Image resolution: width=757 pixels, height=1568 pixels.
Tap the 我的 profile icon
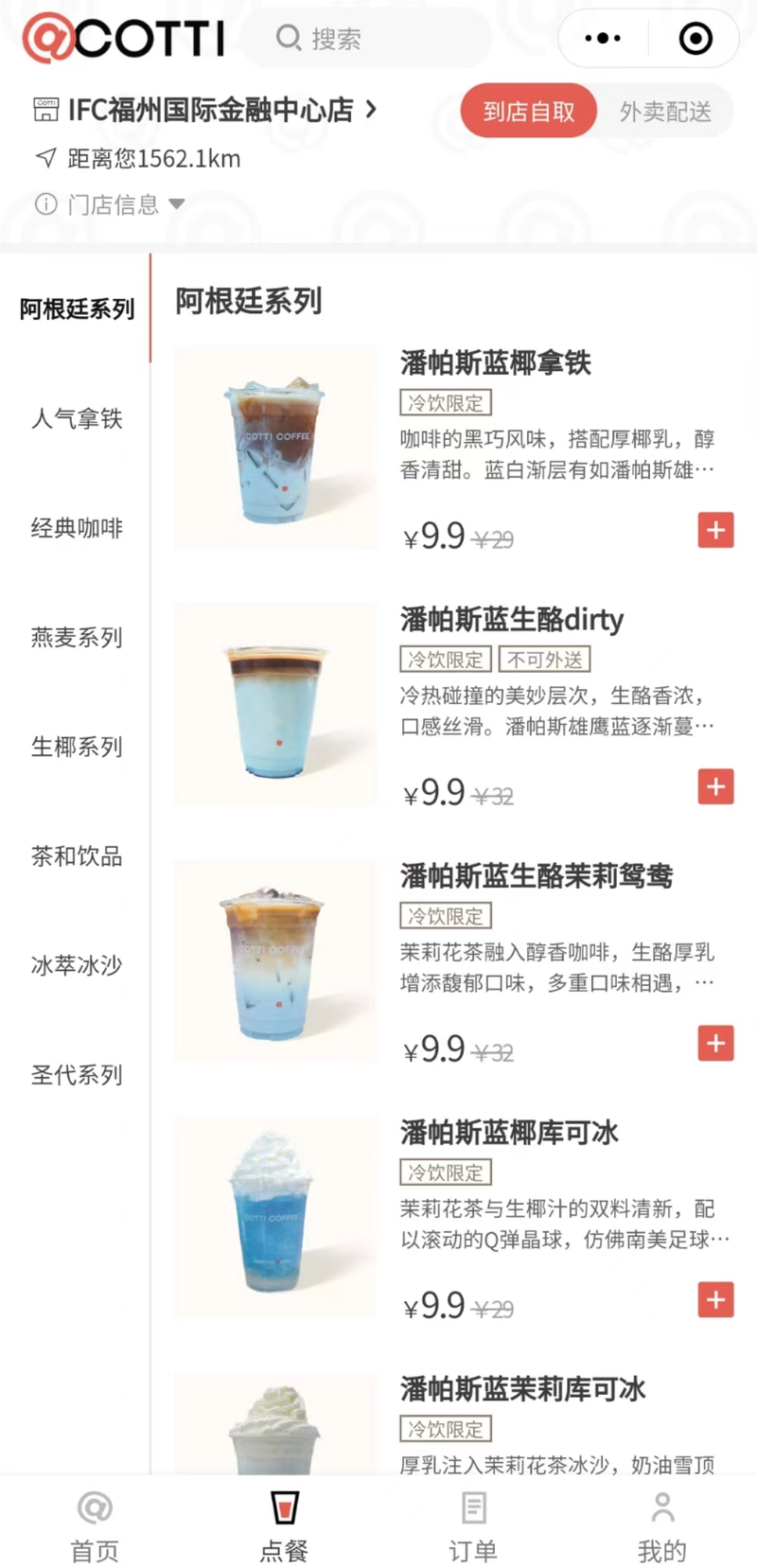(661, 1508)
